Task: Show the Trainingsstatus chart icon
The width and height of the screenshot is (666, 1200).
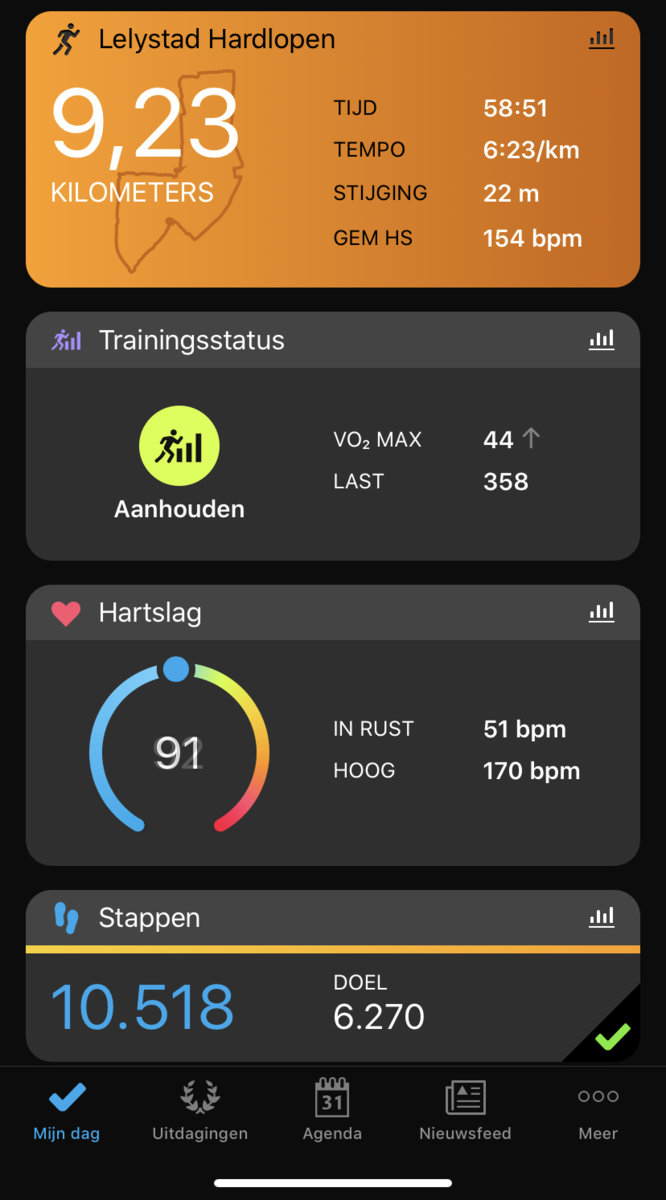Action: [601, 340]
